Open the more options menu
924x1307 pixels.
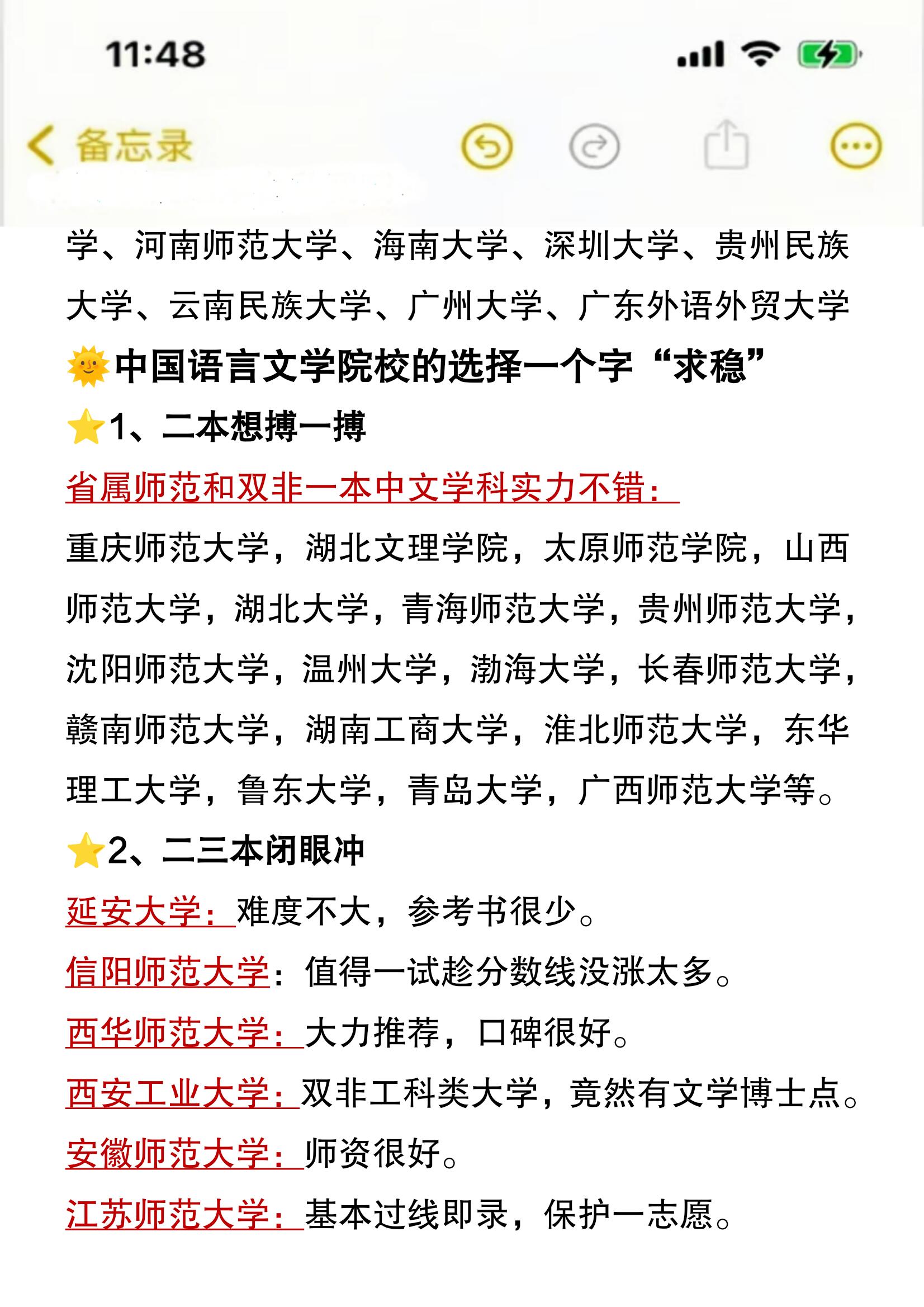[x=856, y=147]
